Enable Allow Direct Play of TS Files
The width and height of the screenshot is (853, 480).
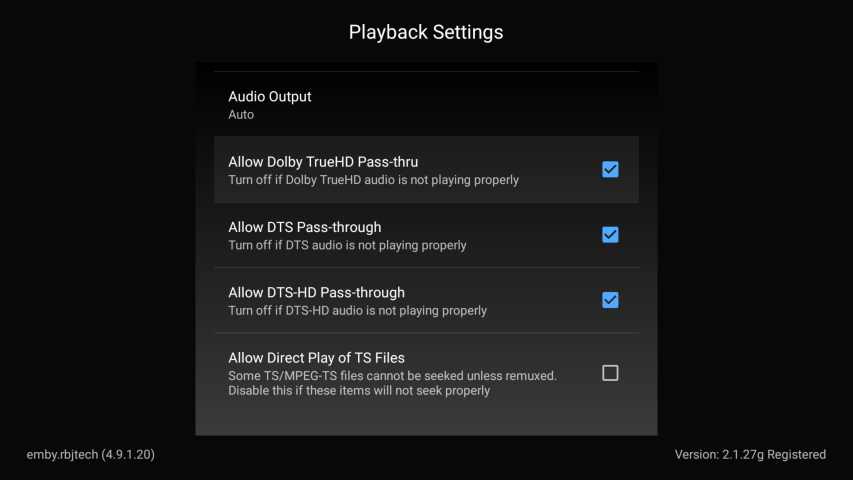610,373
